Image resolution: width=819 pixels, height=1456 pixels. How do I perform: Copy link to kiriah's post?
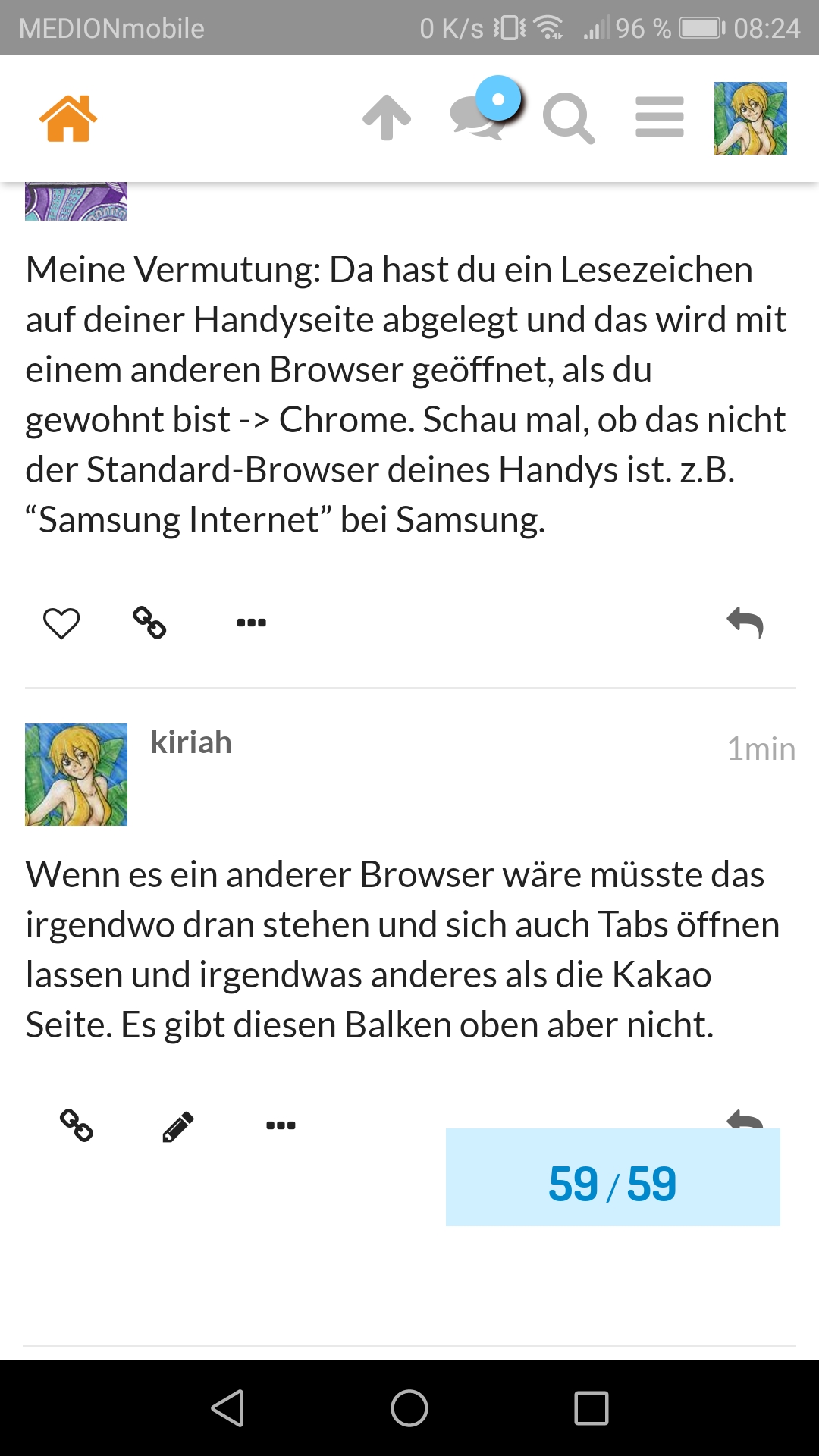(77, 1125)
